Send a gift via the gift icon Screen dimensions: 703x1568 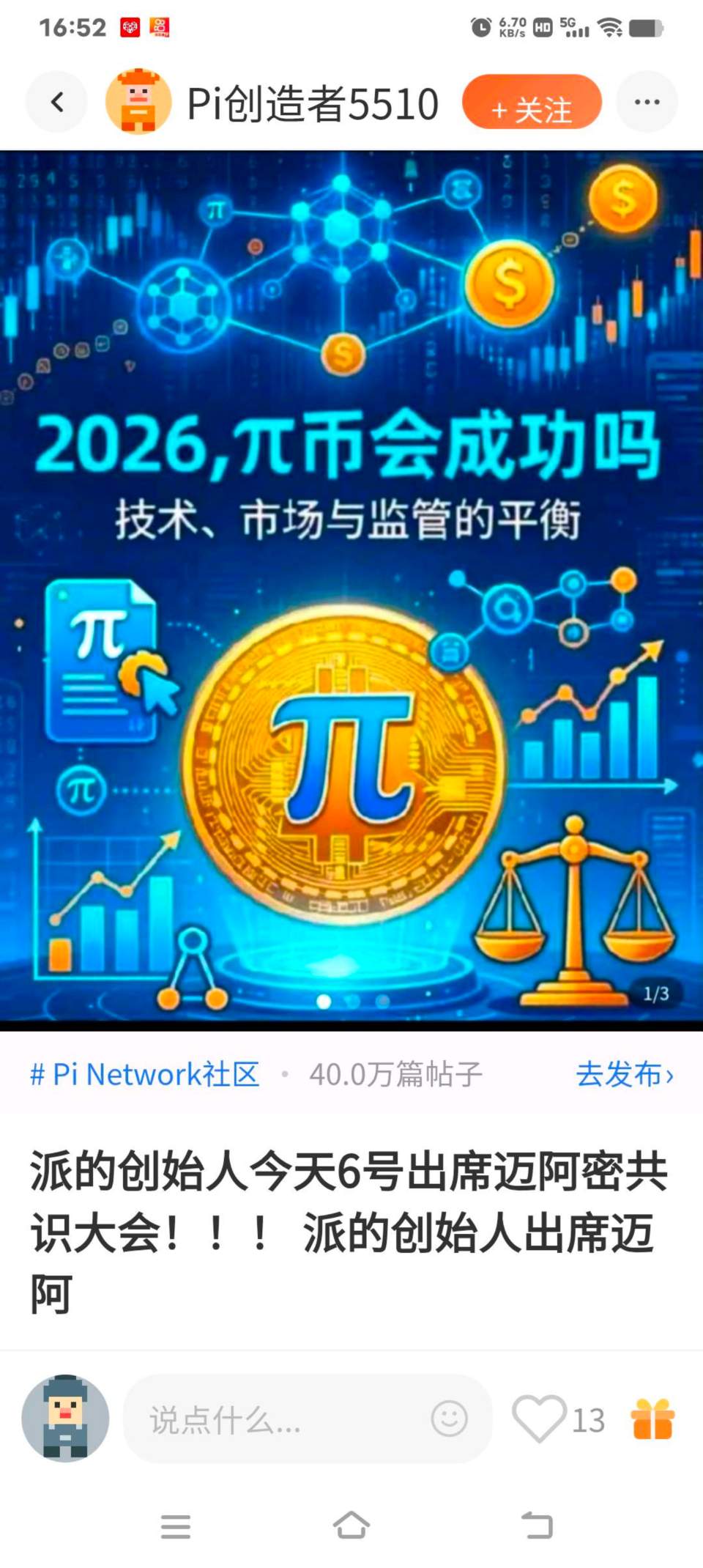(652, 1419)
